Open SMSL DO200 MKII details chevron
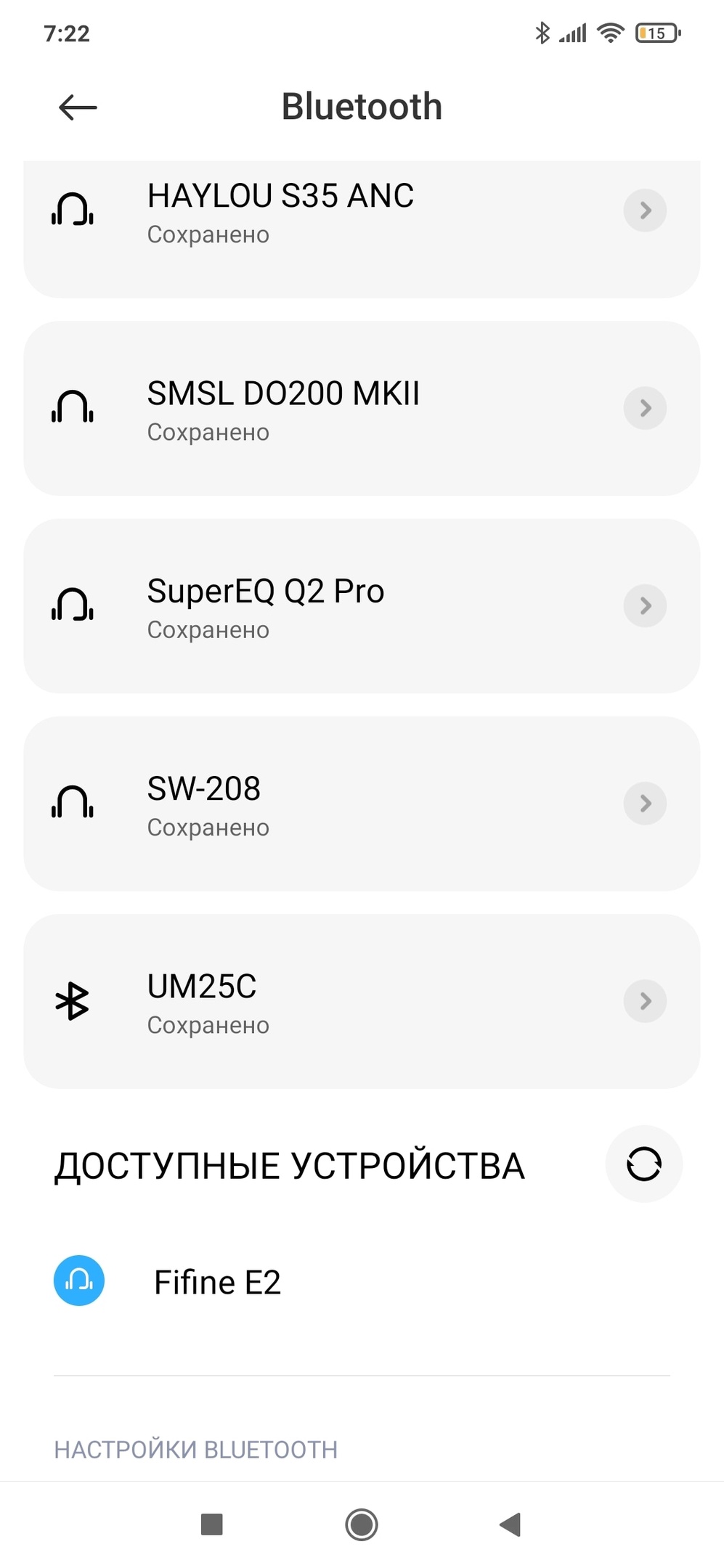The height and width of the screenshot is (1568, 724). point(645,408)
